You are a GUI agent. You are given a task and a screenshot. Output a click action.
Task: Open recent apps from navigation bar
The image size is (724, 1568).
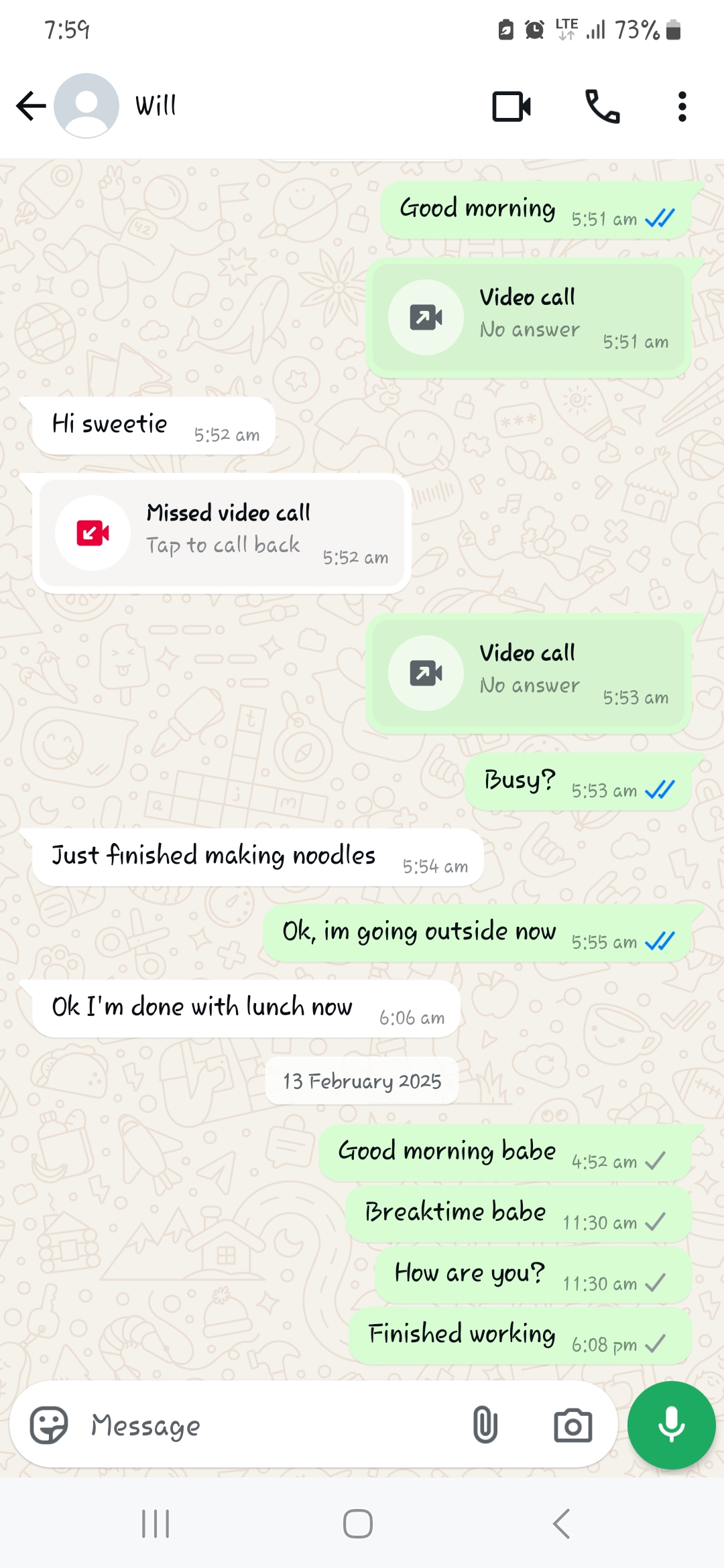pyautogui.click(x=156, y=1524)
